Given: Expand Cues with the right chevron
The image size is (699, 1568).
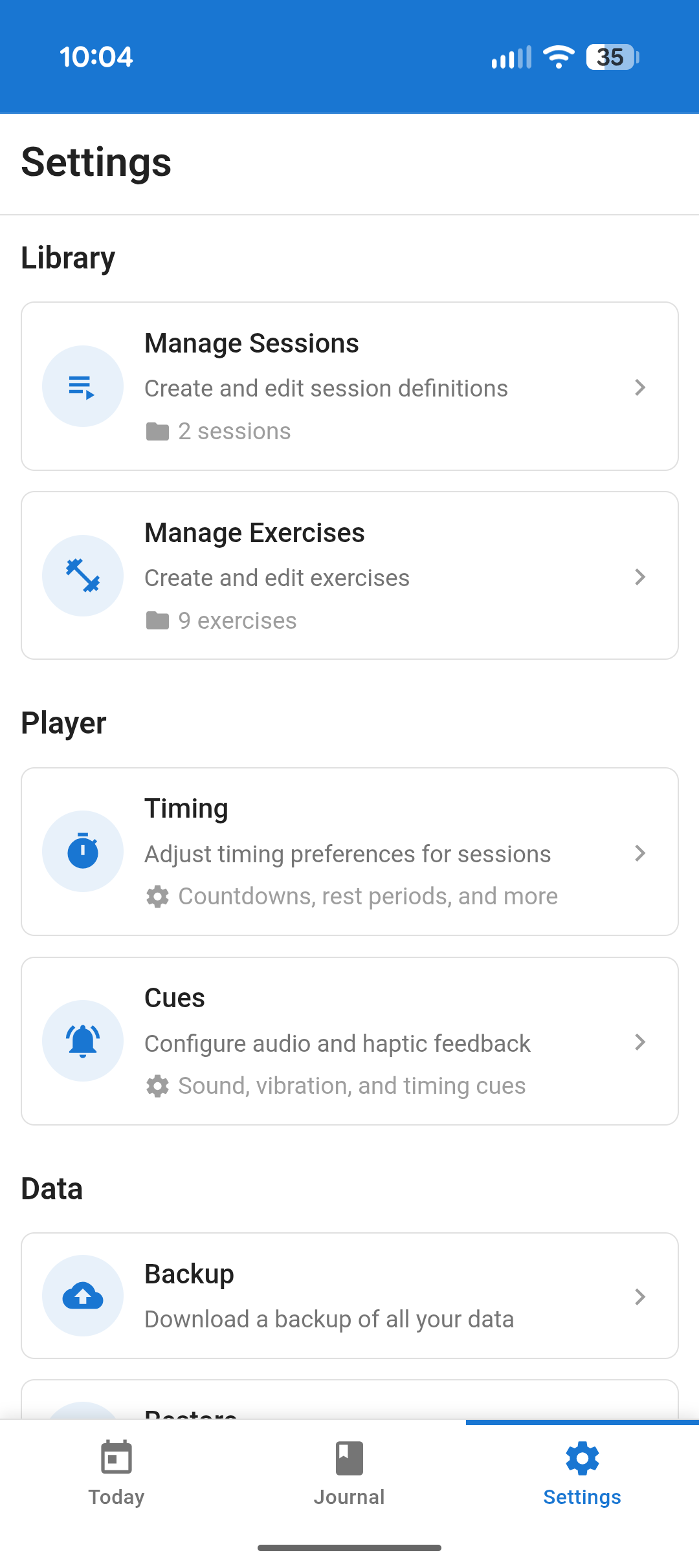Looking at the screenshot, I should [641, 1042].
